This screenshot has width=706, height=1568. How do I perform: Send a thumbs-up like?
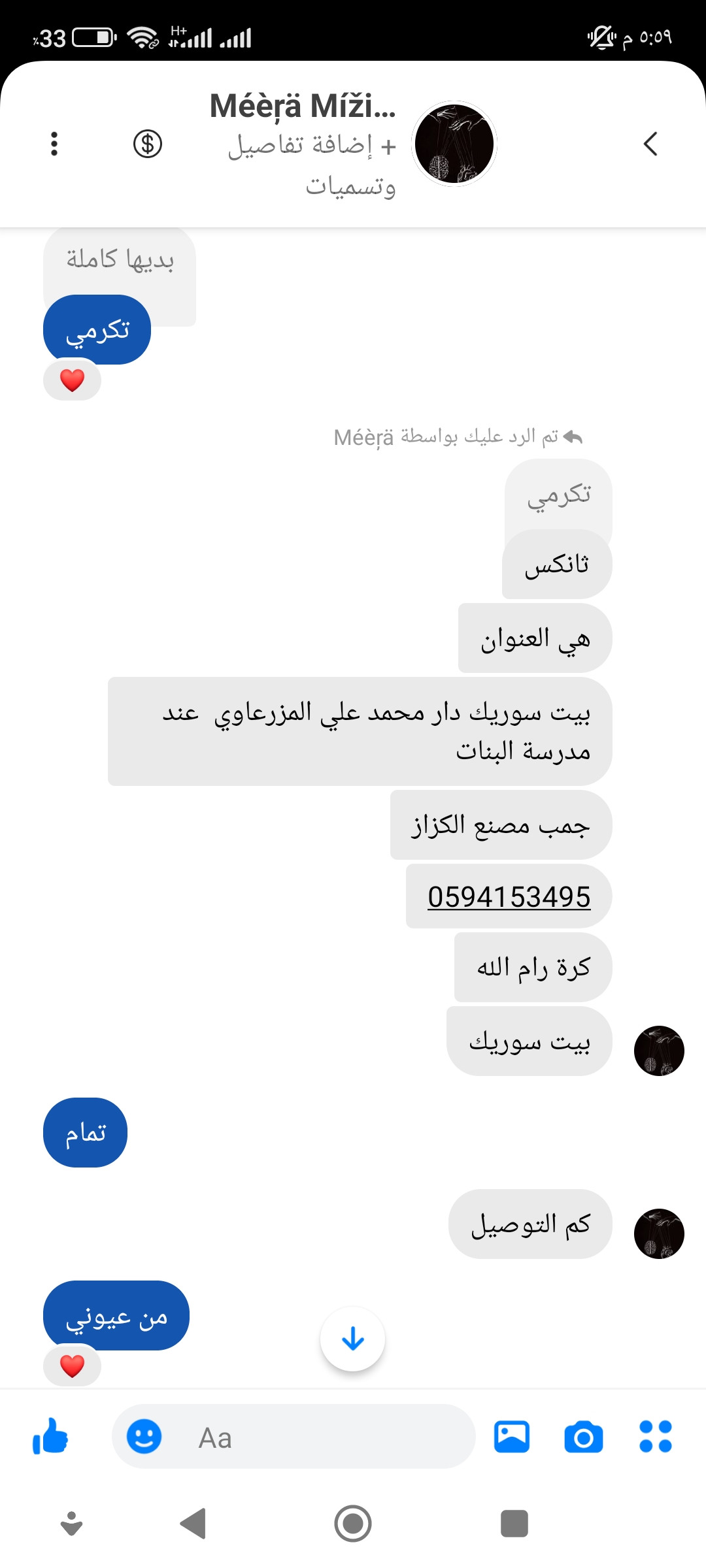tap(50, 1437)
